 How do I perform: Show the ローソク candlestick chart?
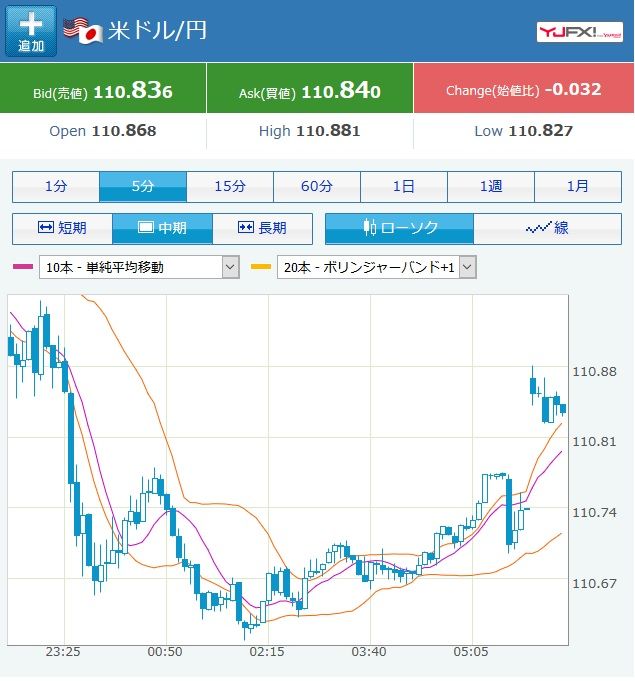(399, 228)
